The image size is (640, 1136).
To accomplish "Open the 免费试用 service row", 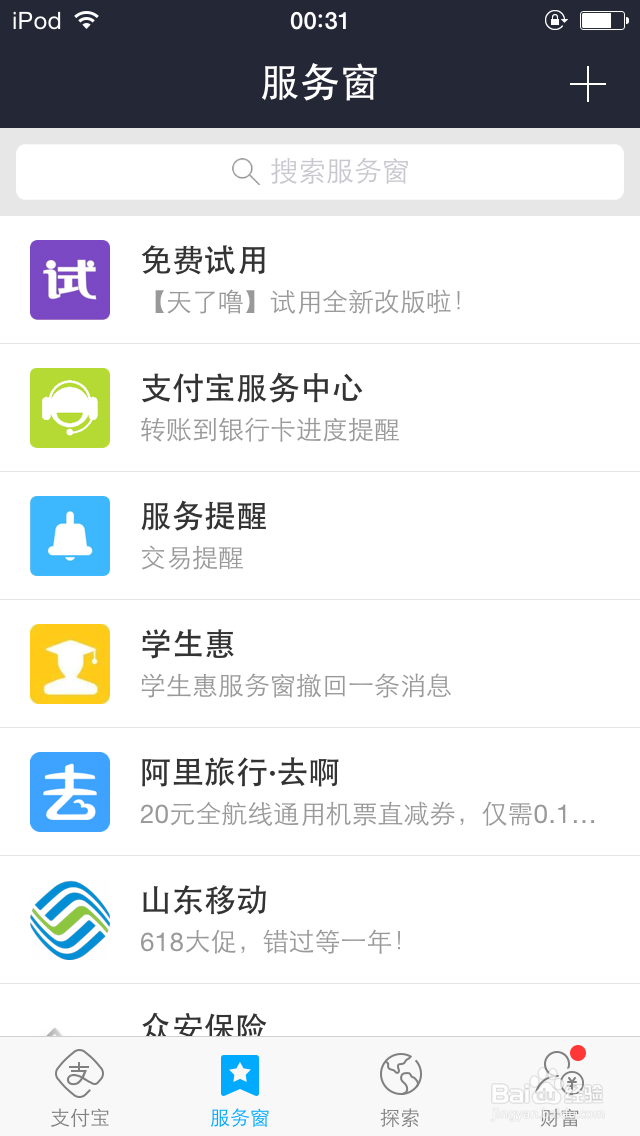I will [320, 280].
